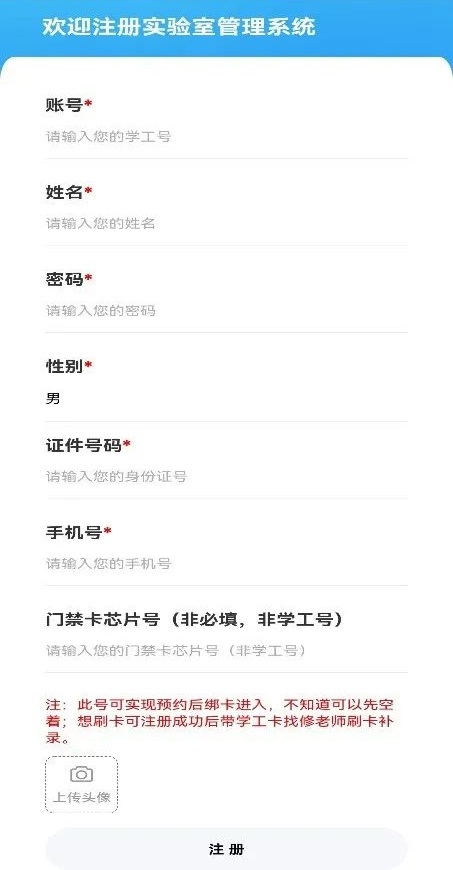The height and width of the screenshot is (870, 453).
Task: Submit the form with 注册 button
Action: (226, 849)
